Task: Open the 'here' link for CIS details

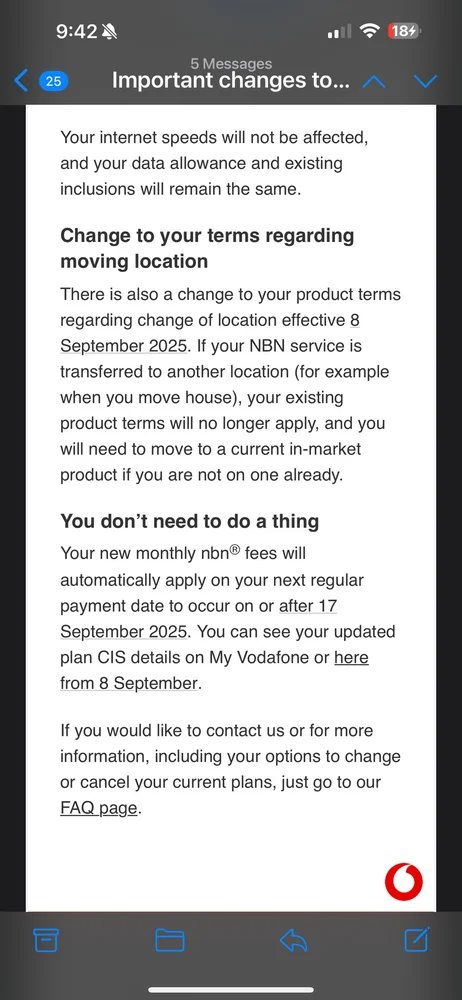Action: click(x=351, y=657)
